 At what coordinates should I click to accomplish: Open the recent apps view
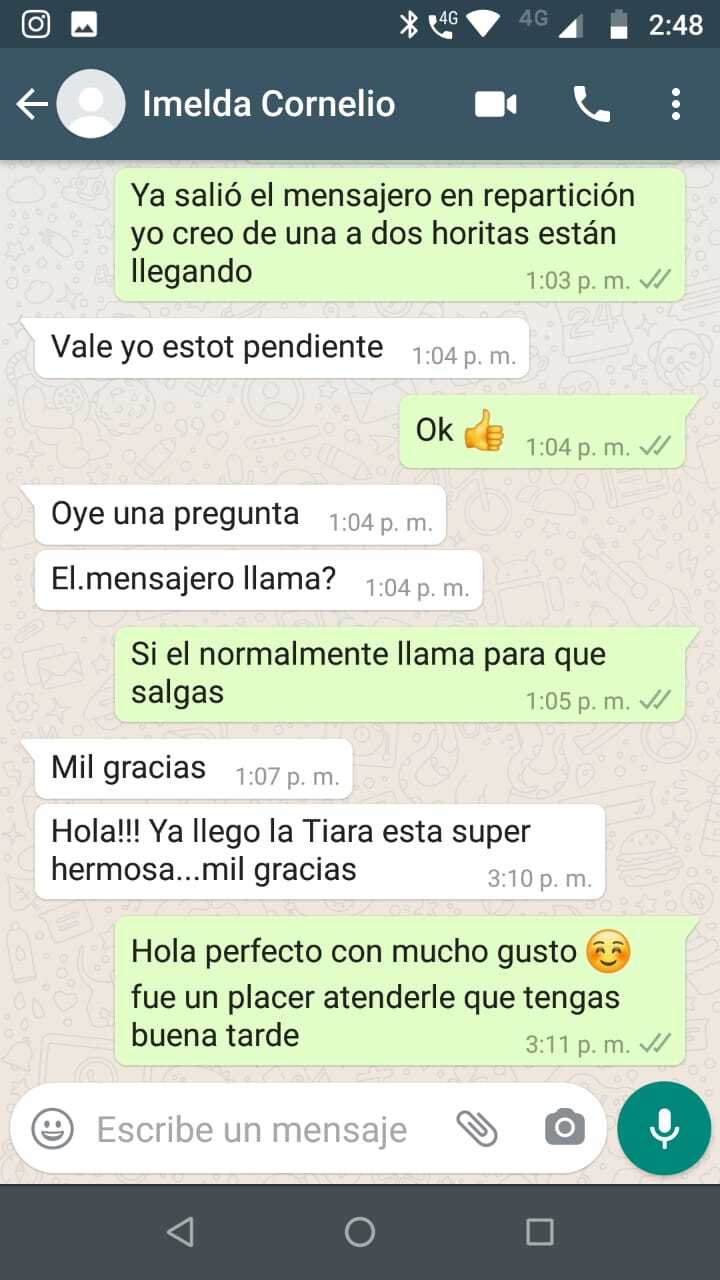click(x=540, y=1232)
